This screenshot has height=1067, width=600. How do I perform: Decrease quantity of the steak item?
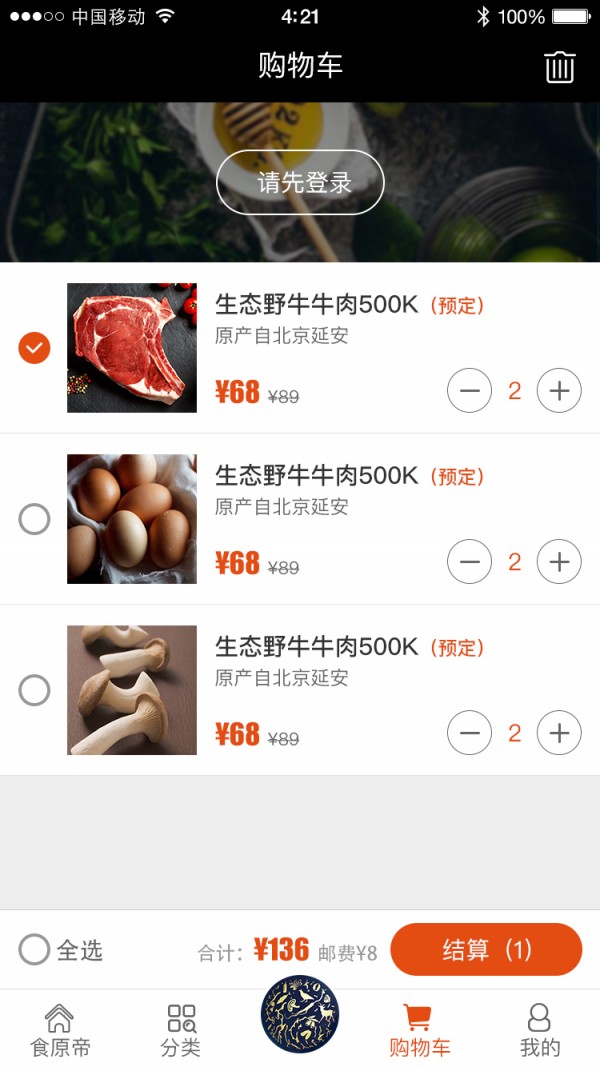pos(469,391)
